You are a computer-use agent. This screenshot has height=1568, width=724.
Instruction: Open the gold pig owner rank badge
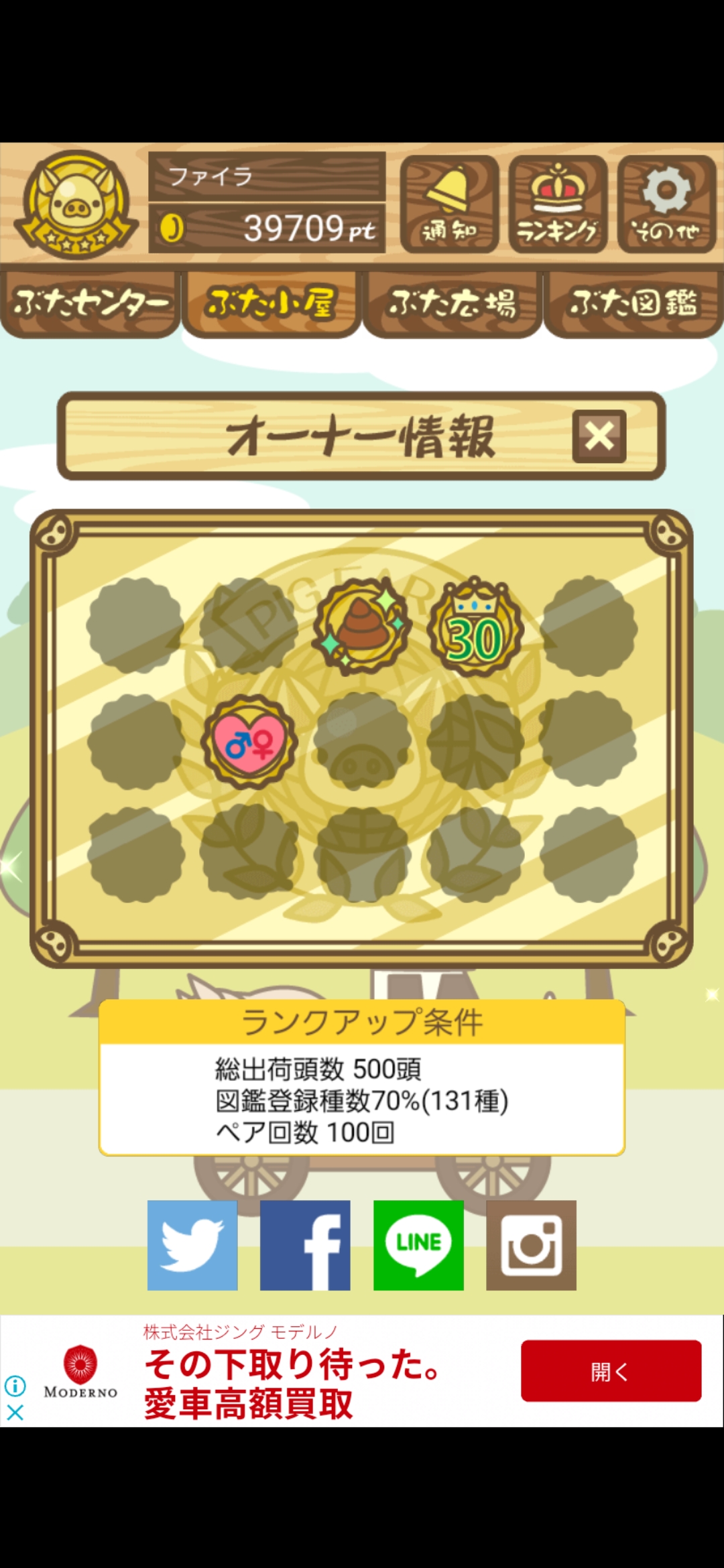point(75,204)
